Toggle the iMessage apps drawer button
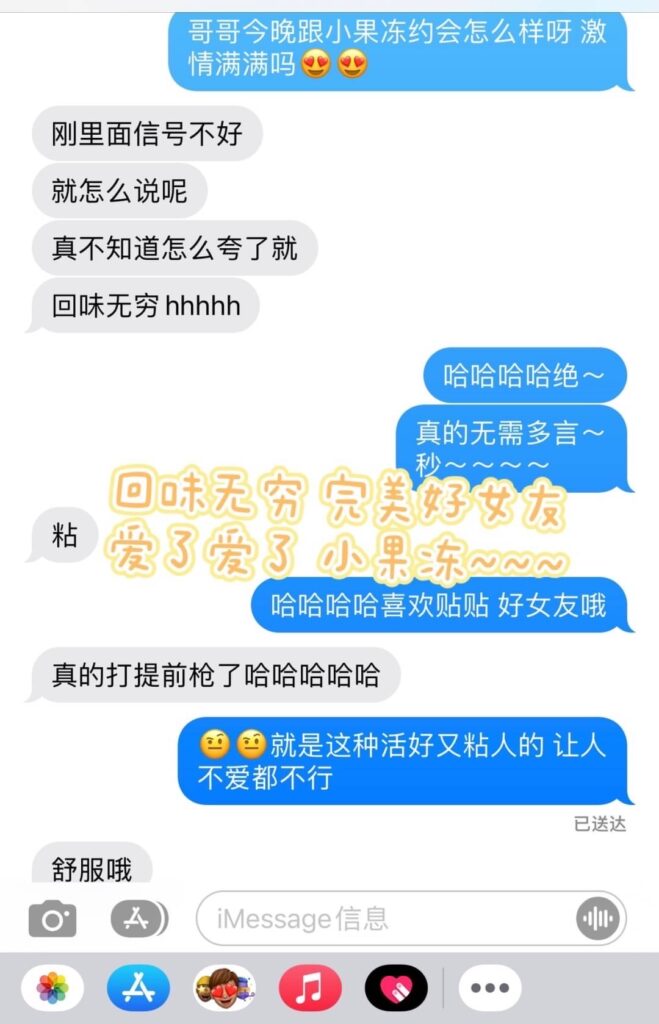659x1024 pixels. [x=138, y=918]
